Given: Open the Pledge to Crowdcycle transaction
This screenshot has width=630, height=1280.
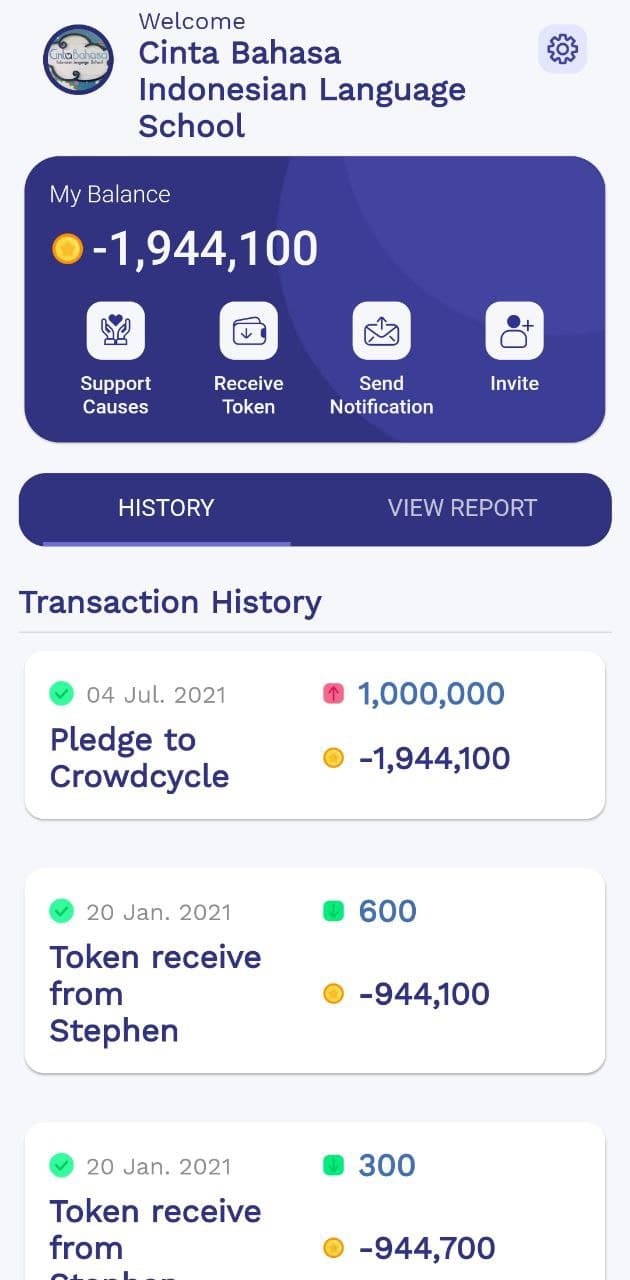Looking at the screenshot, I should (x=314, y=735).
